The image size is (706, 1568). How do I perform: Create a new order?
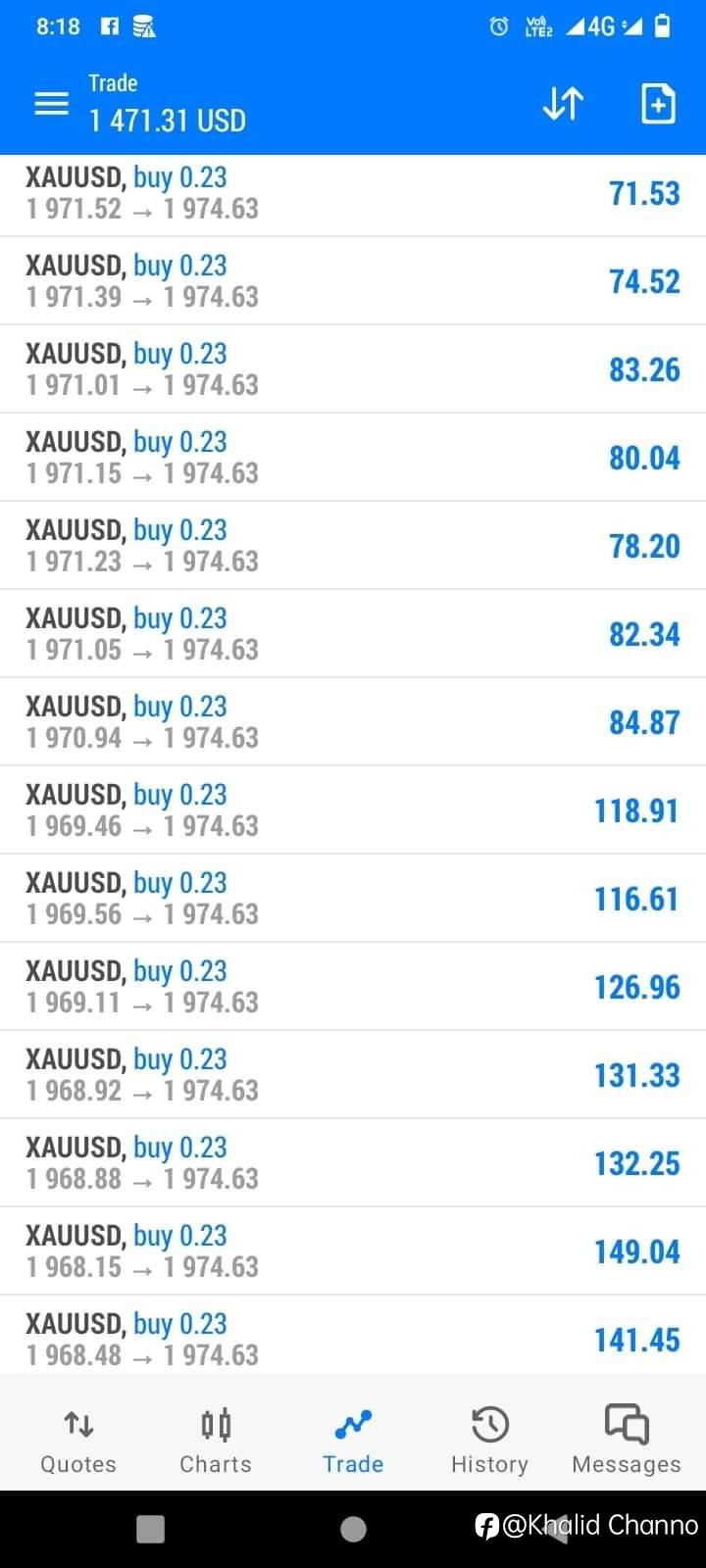pyautogui.click(x=658, y=103)
